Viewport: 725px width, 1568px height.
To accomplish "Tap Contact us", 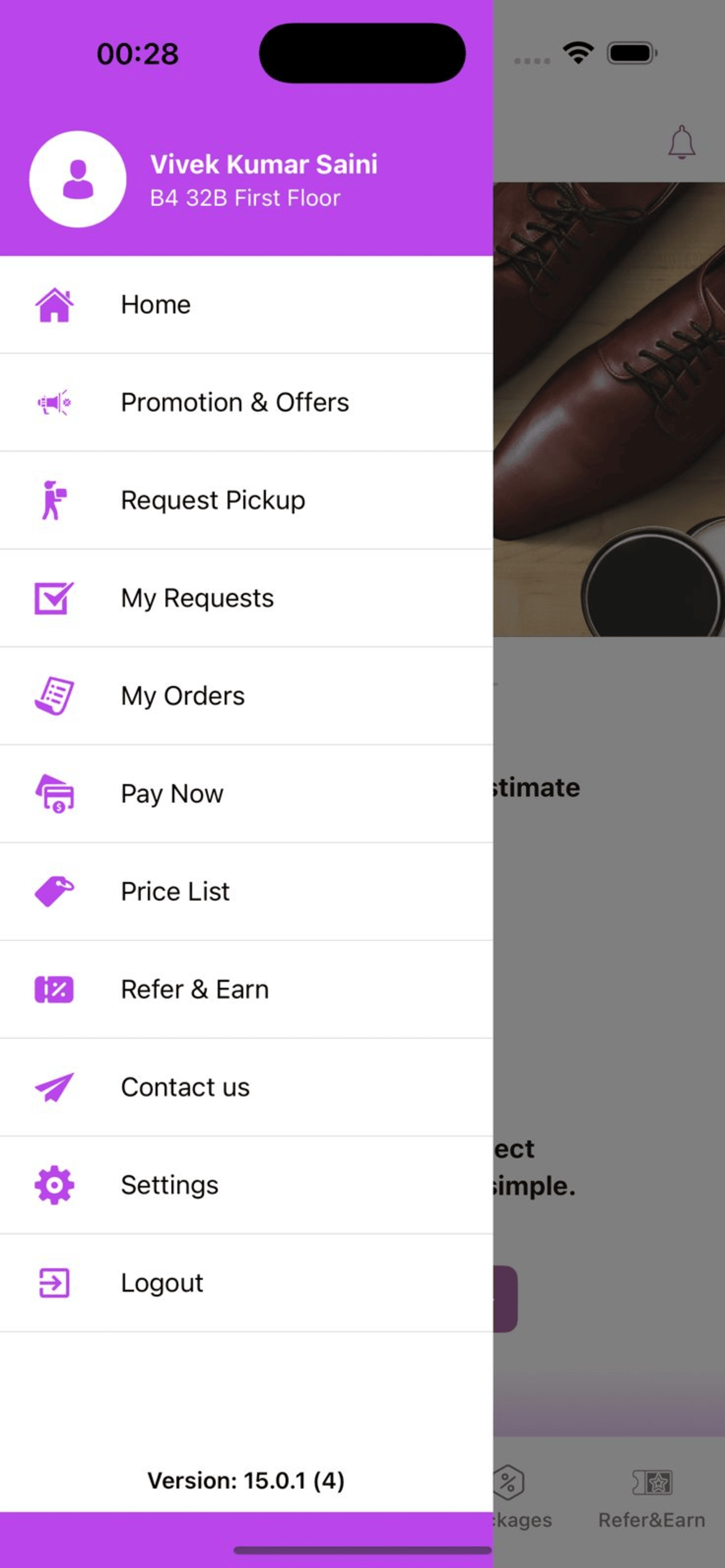I will tap(246, 1088).
